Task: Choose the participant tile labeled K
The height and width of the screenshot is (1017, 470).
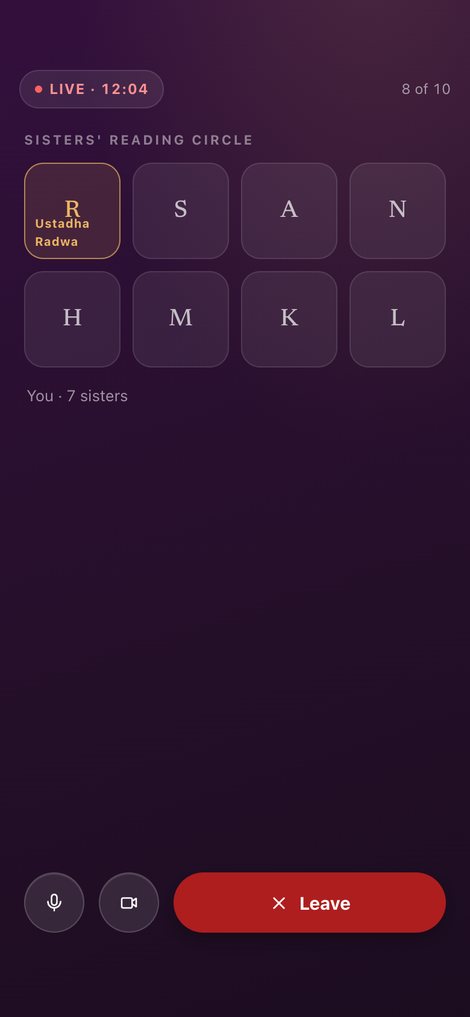Action: coord(289,319)
